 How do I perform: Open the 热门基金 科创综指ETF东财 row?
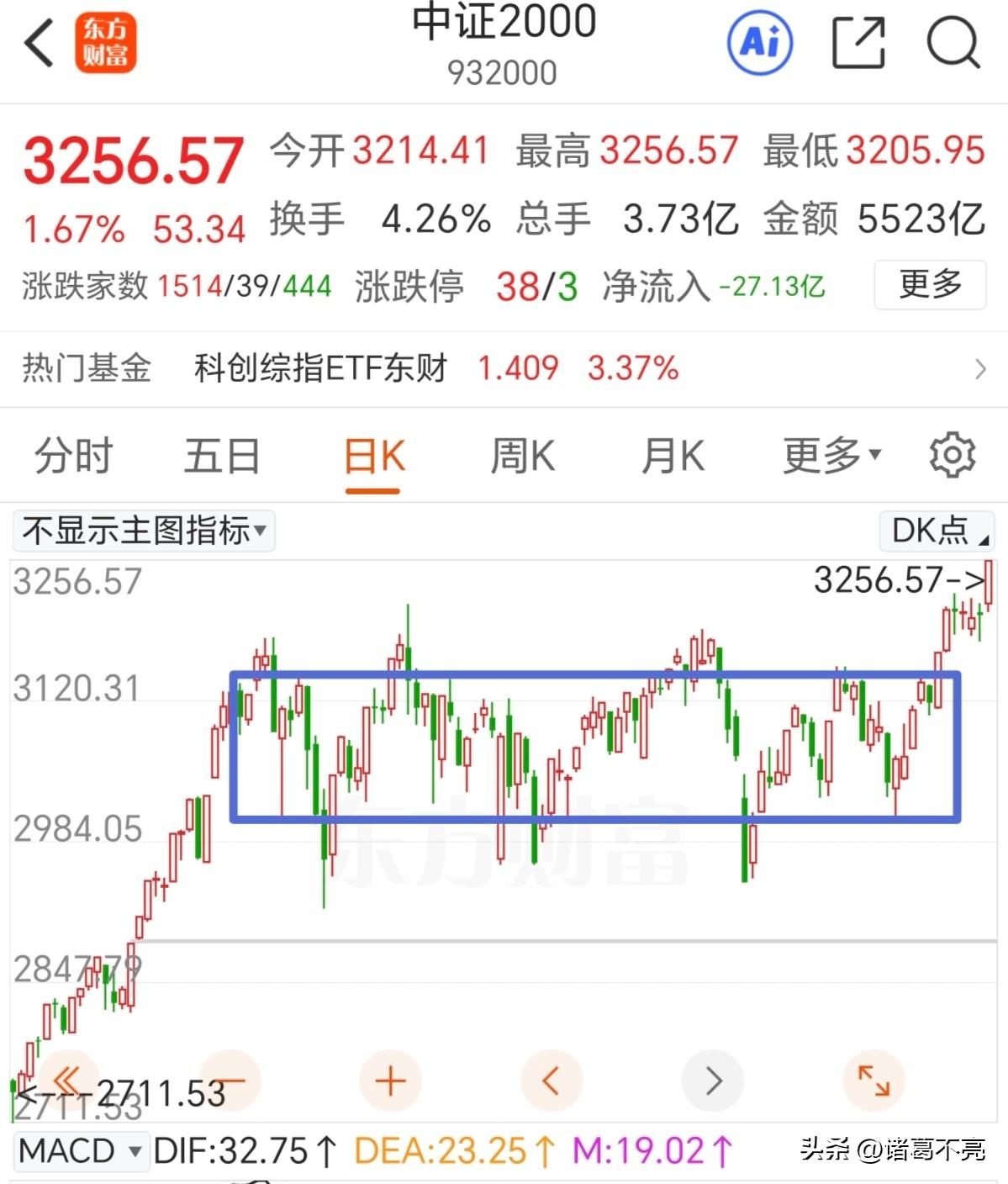(x=503, y=368)
